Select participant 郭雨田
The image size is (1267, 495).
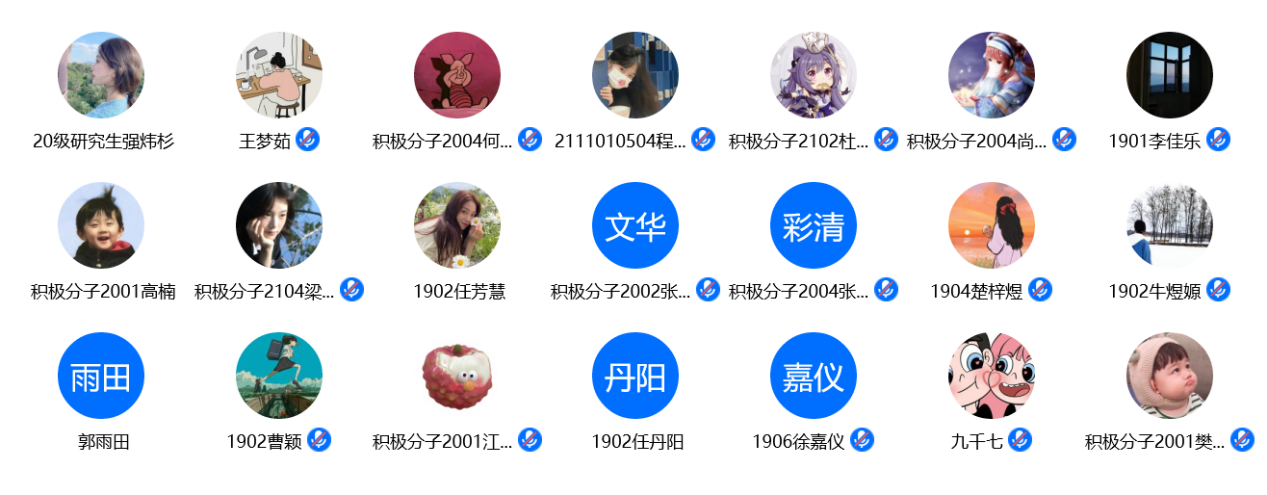[101, 375]
